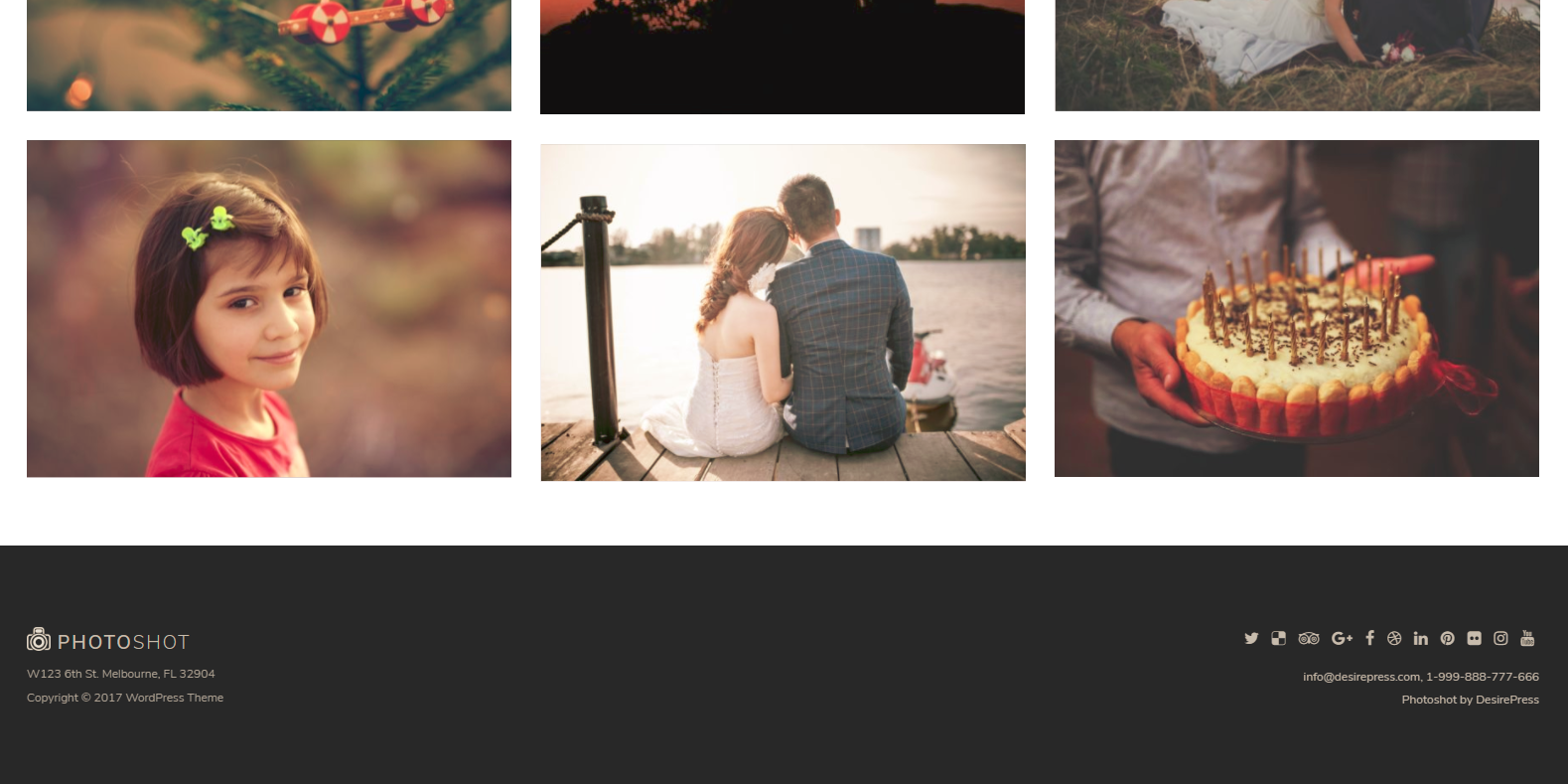Screen dimensions: 1568x784
Task: Follow the DesirePress credit link
Action: pos(1506,700)
